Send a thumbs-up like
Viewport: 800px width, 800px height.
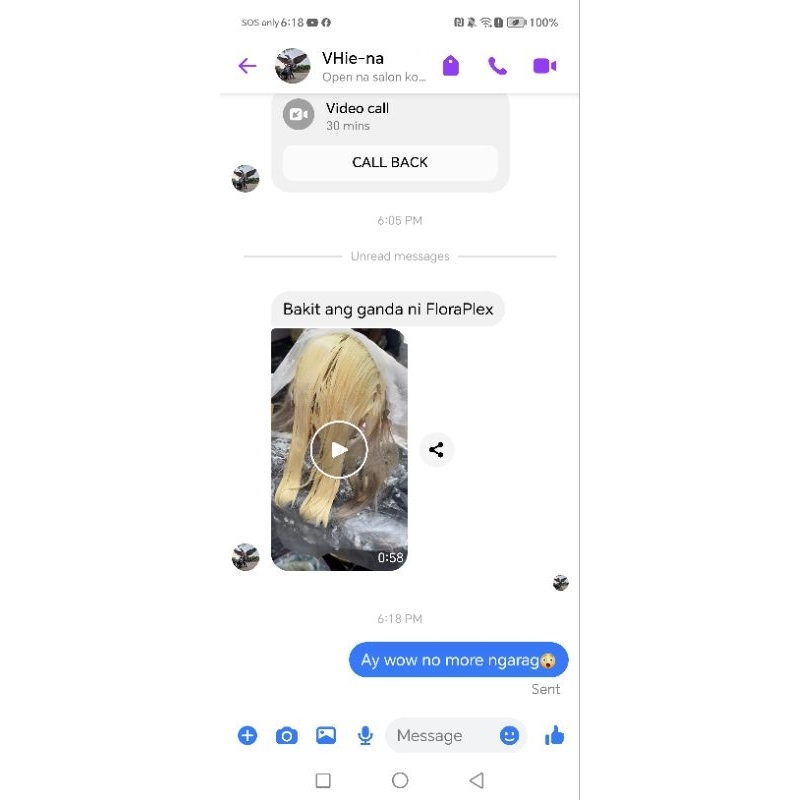pos(555,735)
